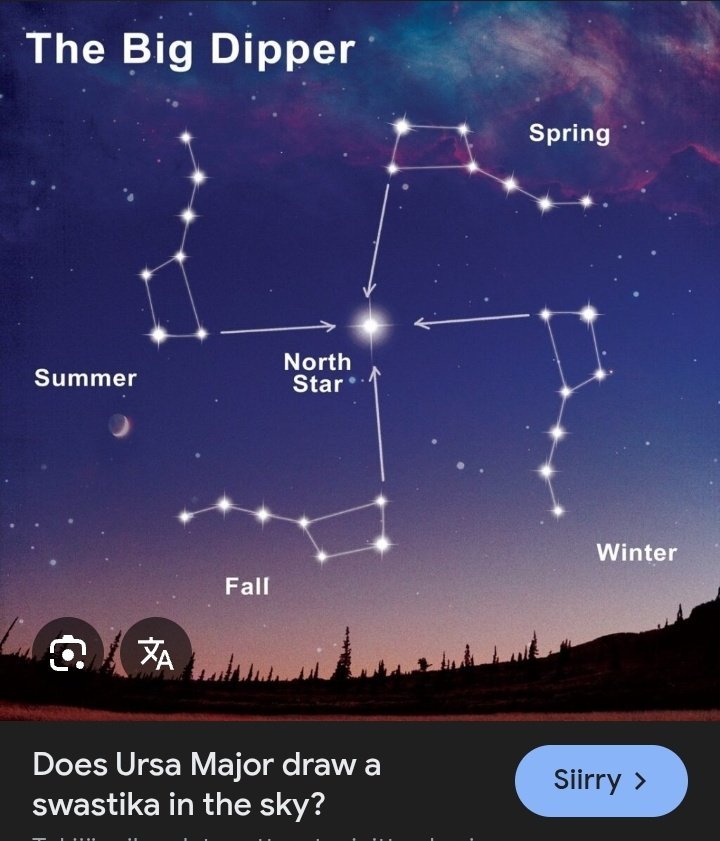The width and height of the screenshot is (720, 841).
Task: Translate the text in the image
Action: [x=156, y=653]
